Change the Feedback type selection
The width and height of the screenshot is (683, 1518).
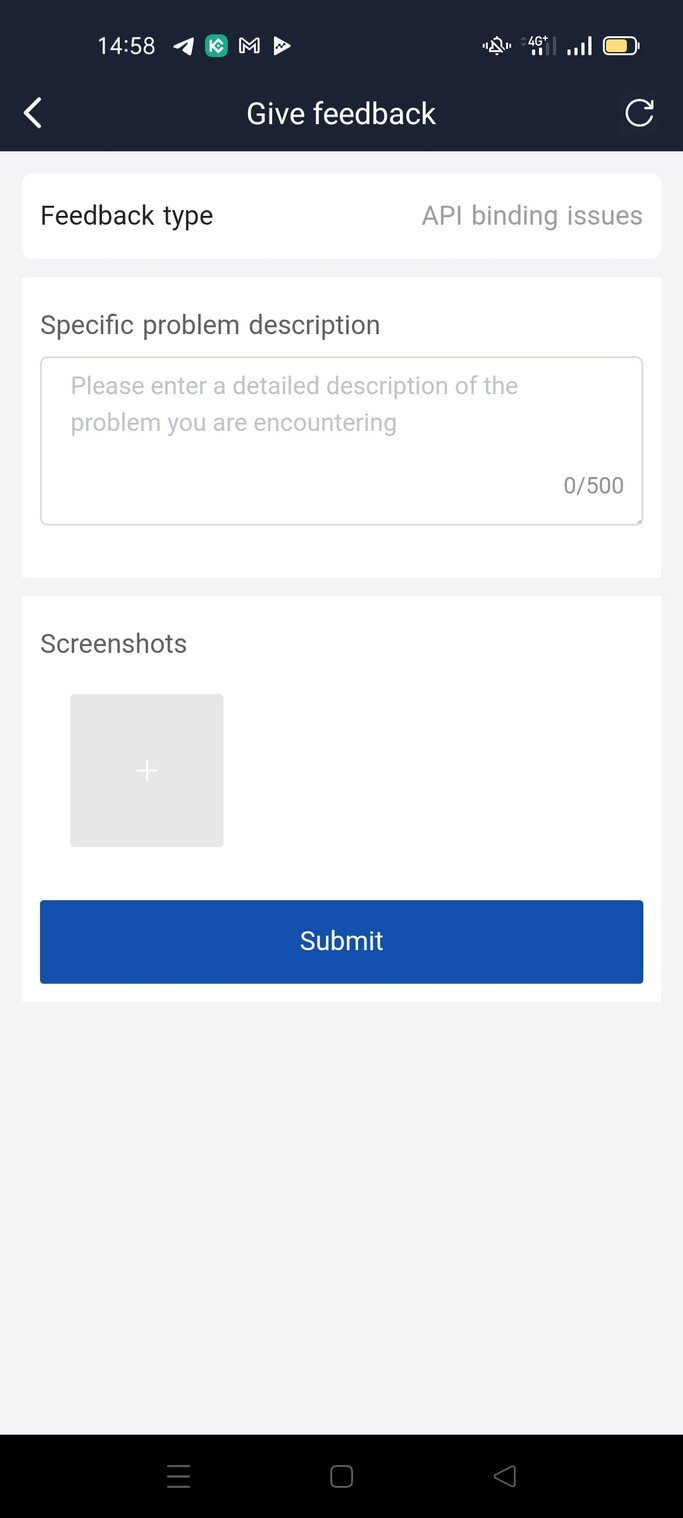click(341, 216)
